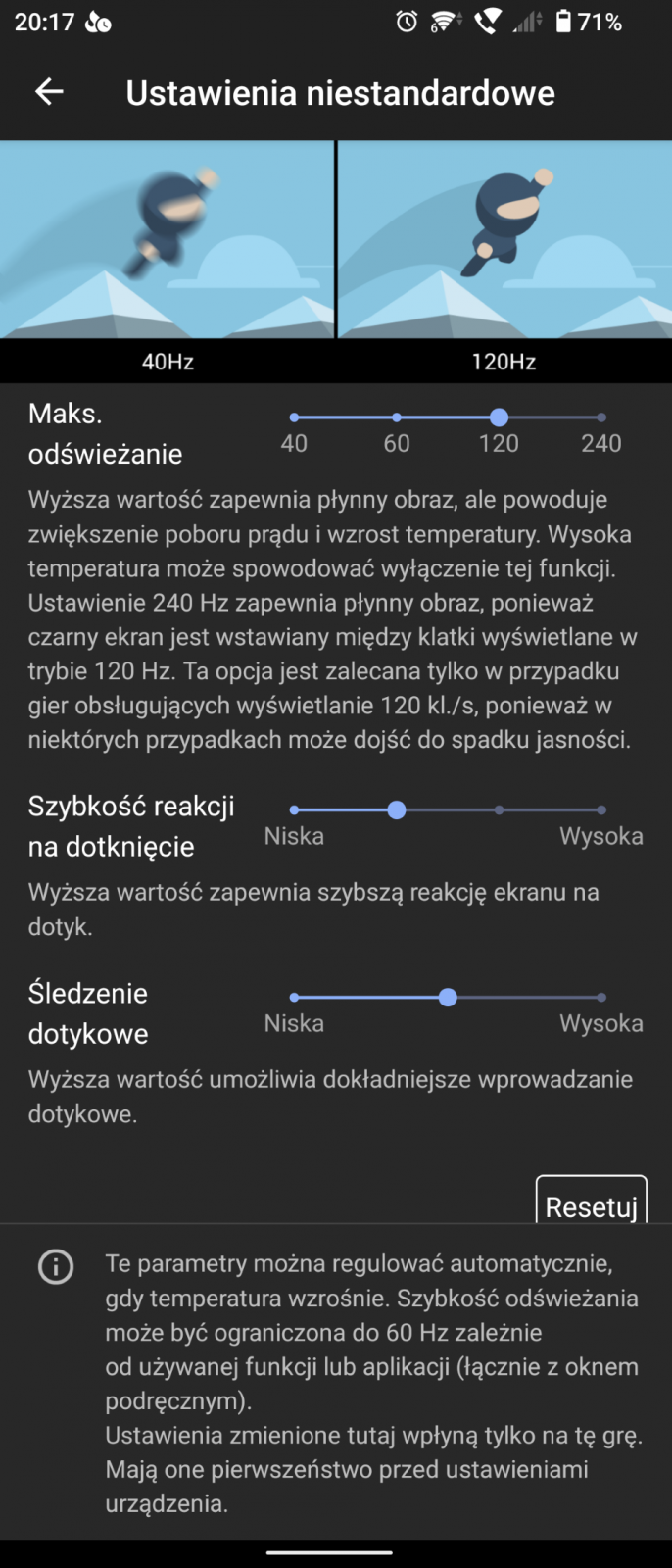Set Śledzenie dotykowe to Wysoka
This screenshot has height=1568, width=672.
pyautogui.click(x=600, y=998)
